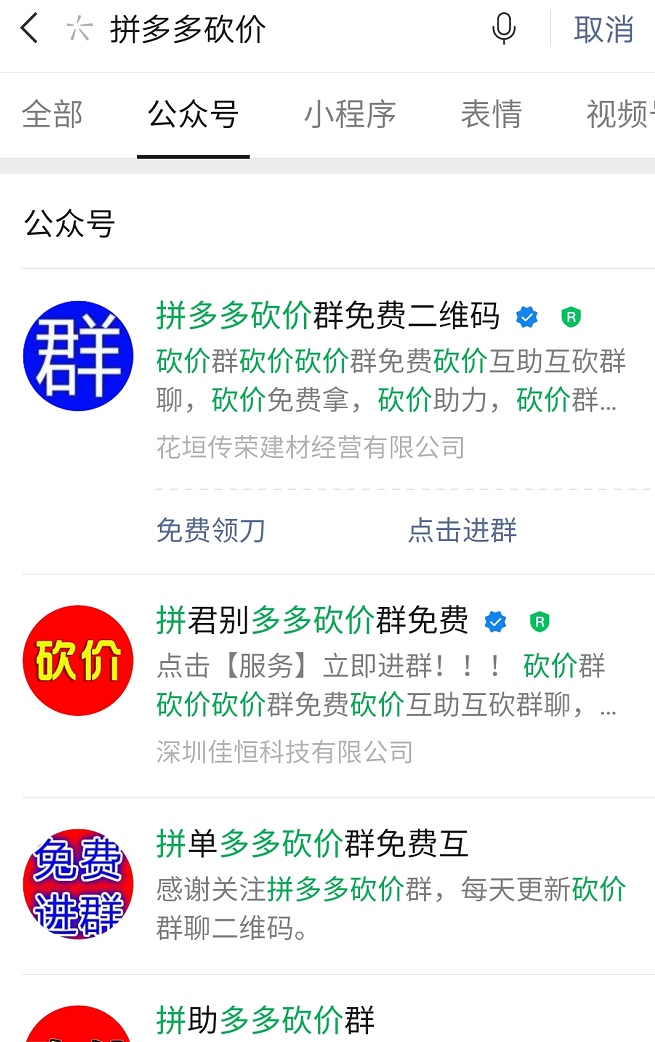Open the 表情 tab
655x1042 pixels.
(490, 115)
